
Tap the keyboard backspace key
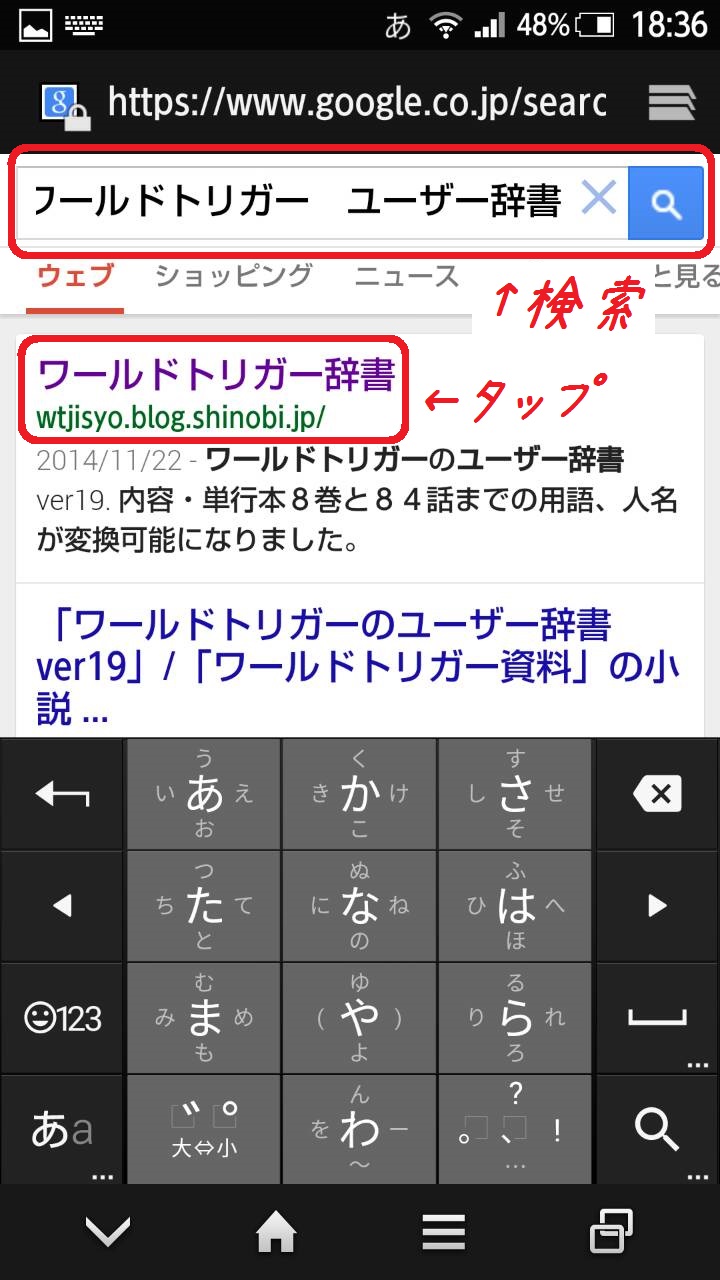click(658, 795)
